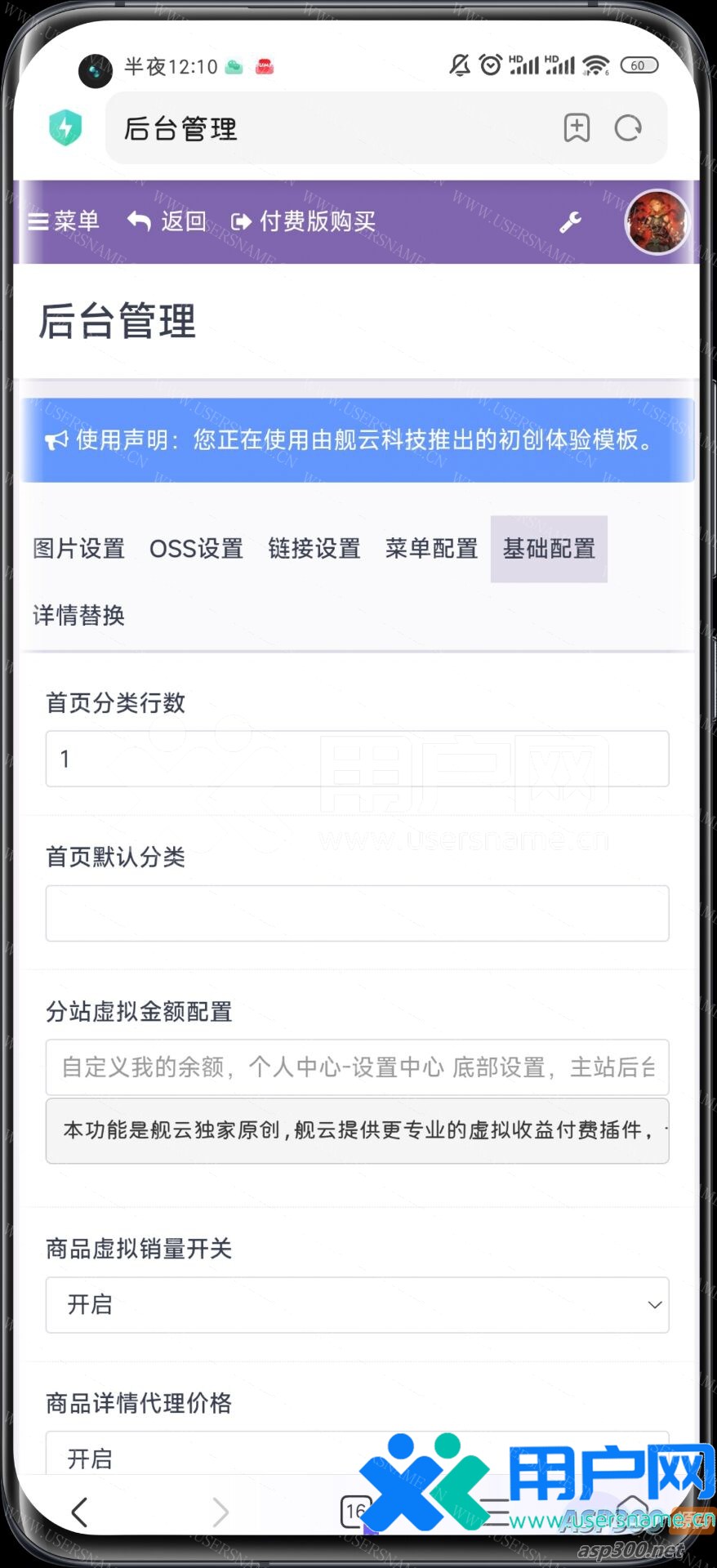Switch to the 详情替换 tab
This screenshot has width=717, height=1568.
coord(78,615)
